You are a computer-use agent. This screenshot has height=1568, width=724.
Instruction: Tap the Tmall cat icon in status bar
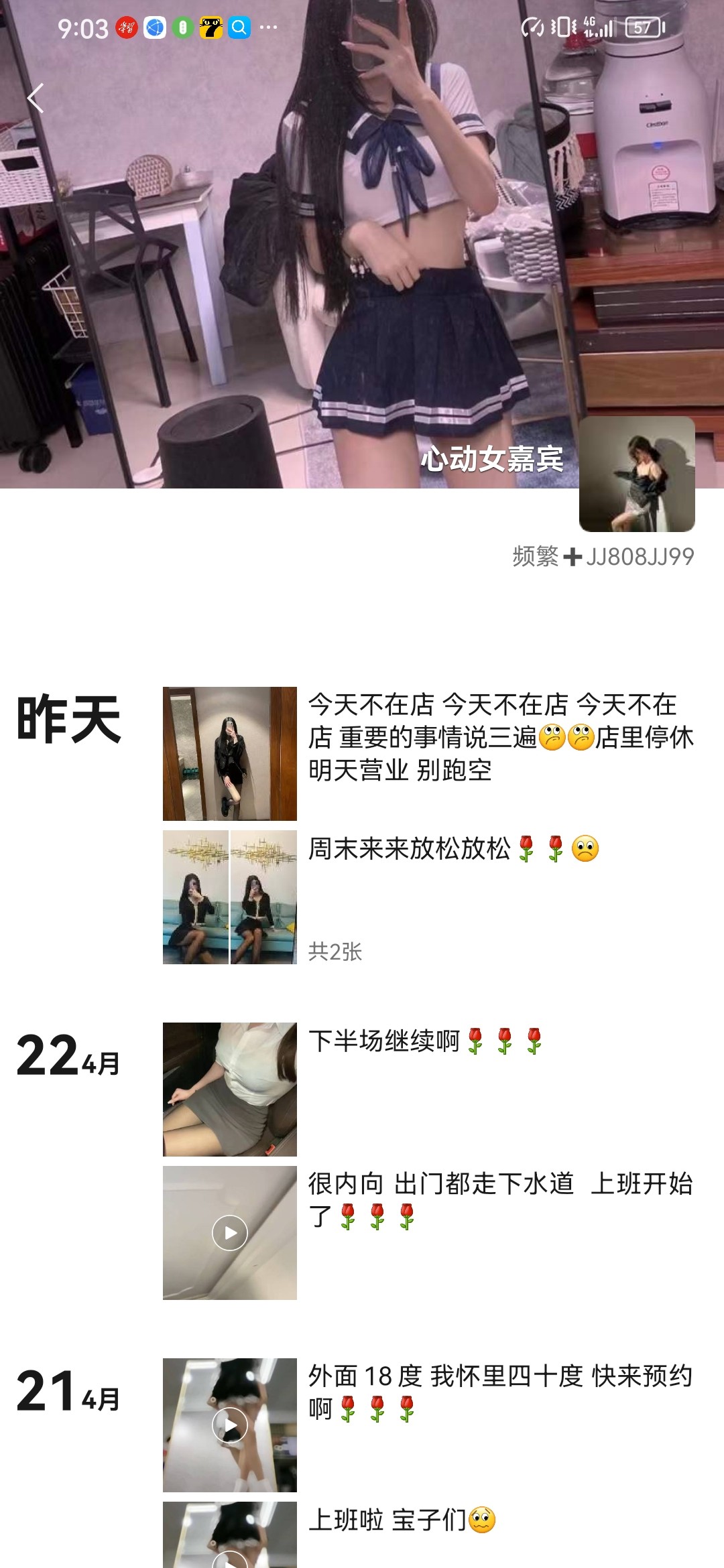point(209,27)
